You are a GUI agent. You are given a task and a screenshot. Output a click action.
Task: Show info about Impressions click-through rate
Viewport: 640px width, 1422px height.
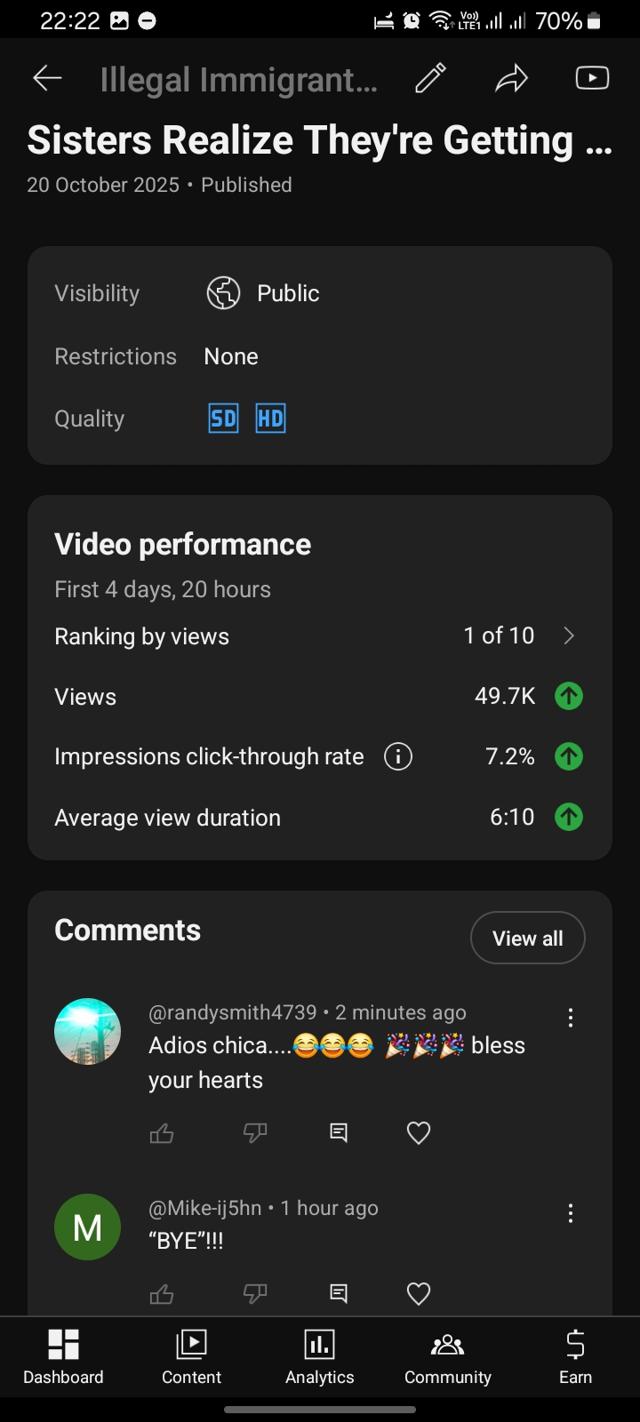pyautogui.click(x=398, y=757)
